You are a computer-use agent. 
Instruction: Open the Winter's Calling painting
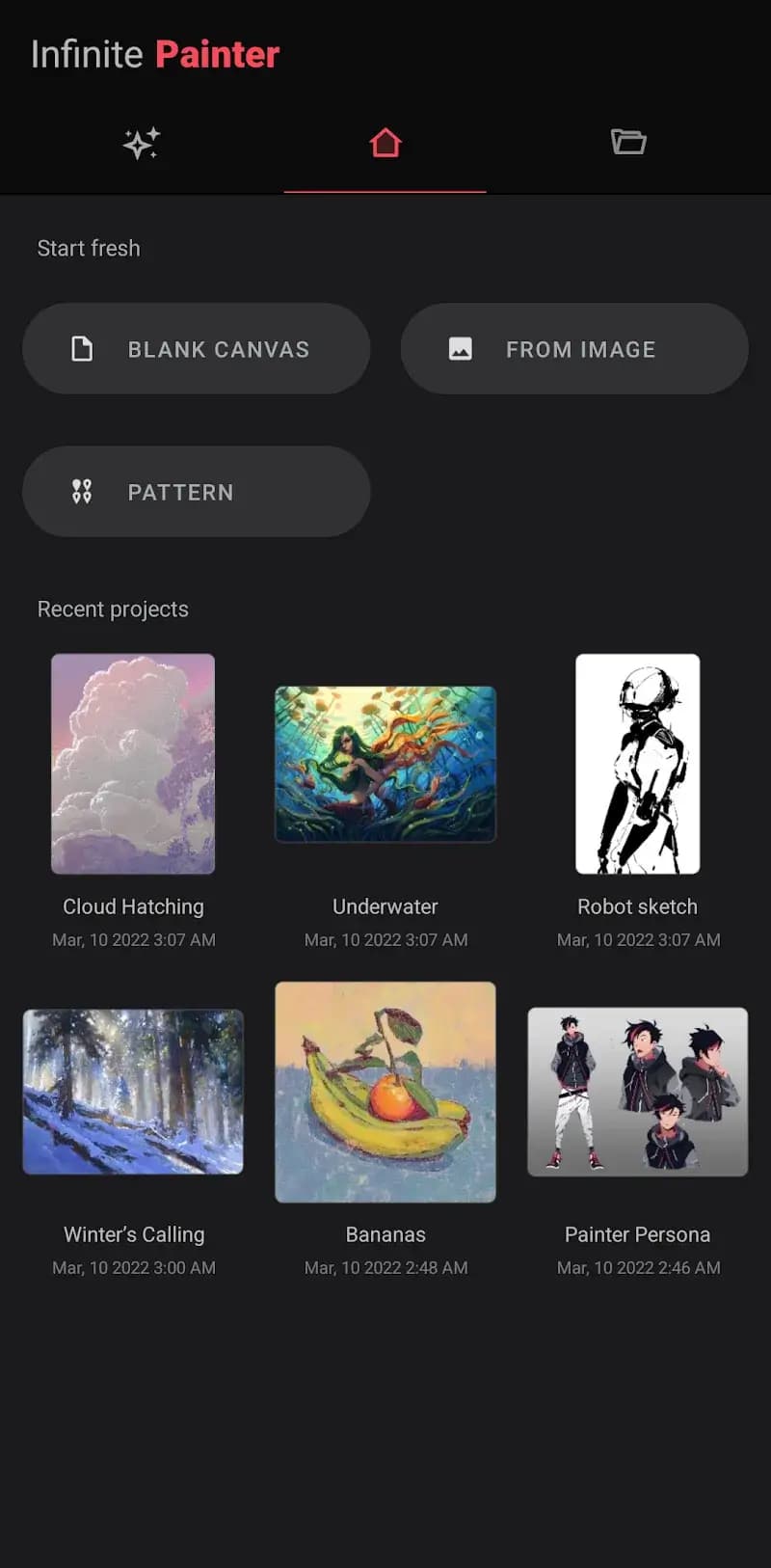pos(133,1092)
